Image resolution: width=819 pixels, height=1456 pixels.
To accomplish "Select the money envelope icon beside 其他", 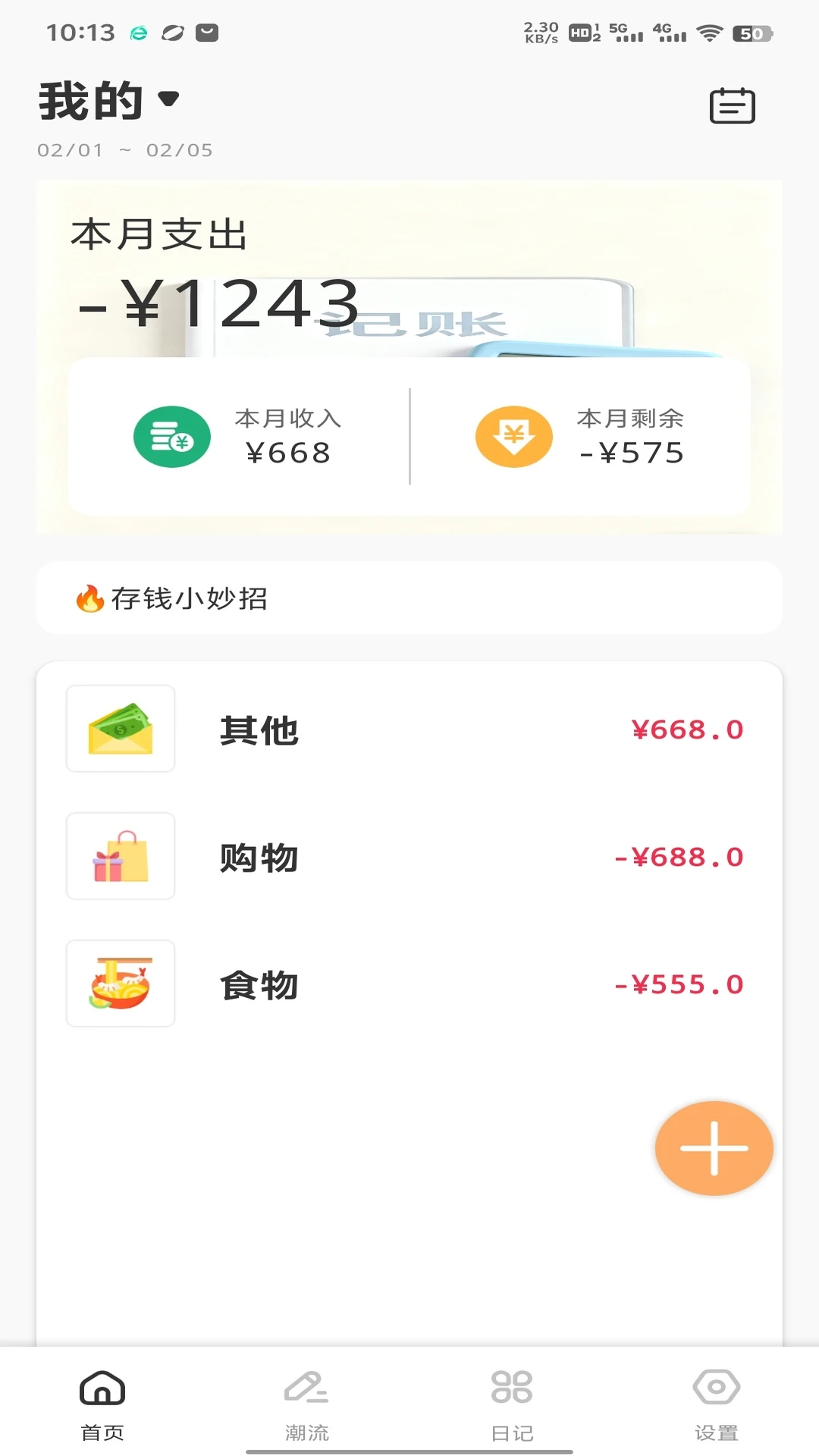I will 120,728.
